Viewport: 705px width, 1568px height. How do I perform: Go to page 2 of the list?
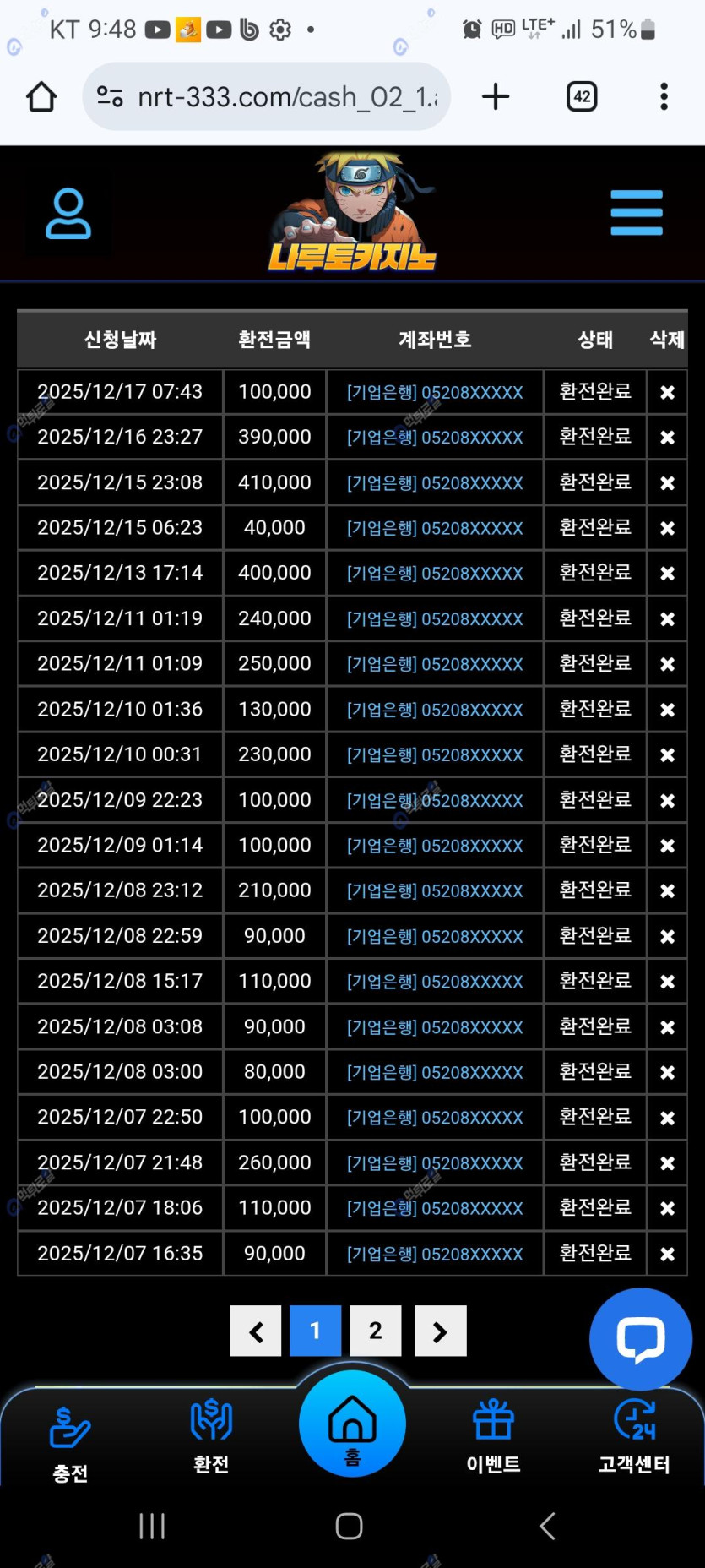(376, 1331)
